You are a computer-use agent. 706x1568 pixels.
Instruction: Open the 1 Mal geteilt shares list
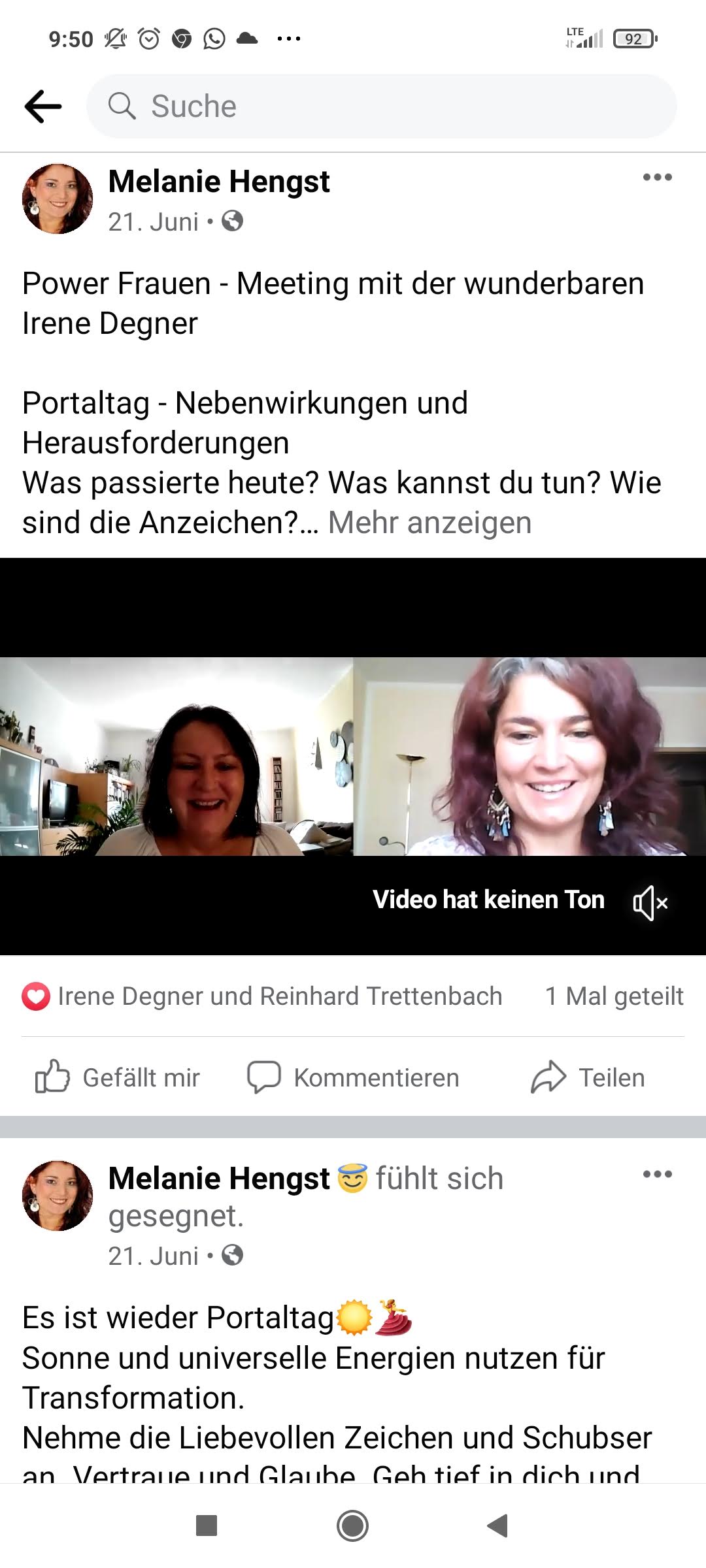click(614, 996)
